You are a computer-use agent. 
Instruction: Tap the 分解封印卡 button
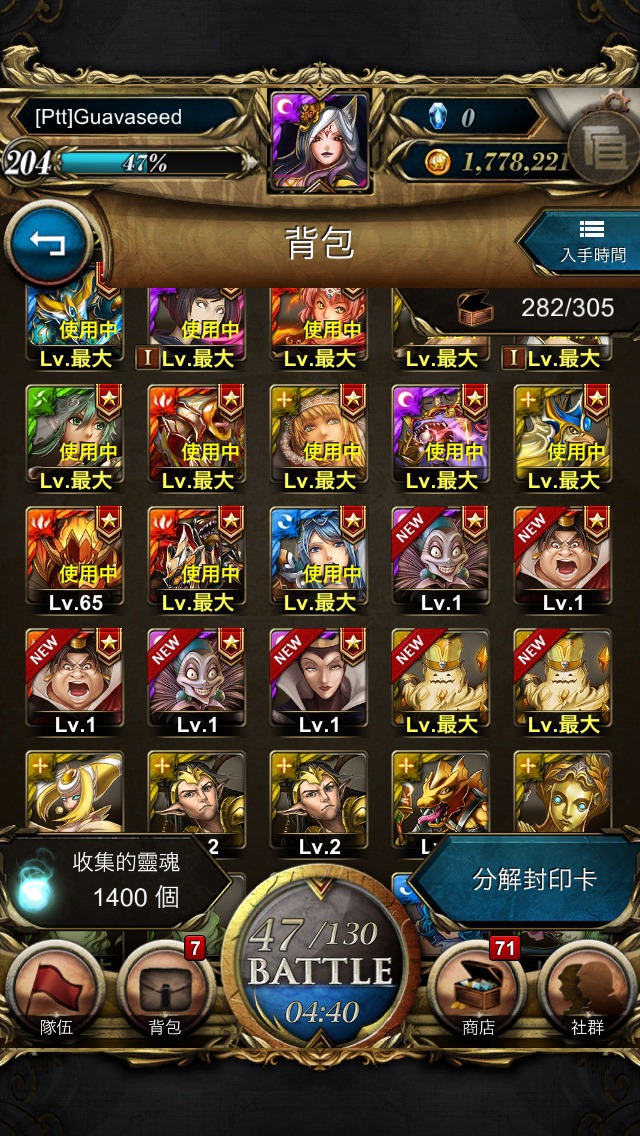[x=529, y=880]
